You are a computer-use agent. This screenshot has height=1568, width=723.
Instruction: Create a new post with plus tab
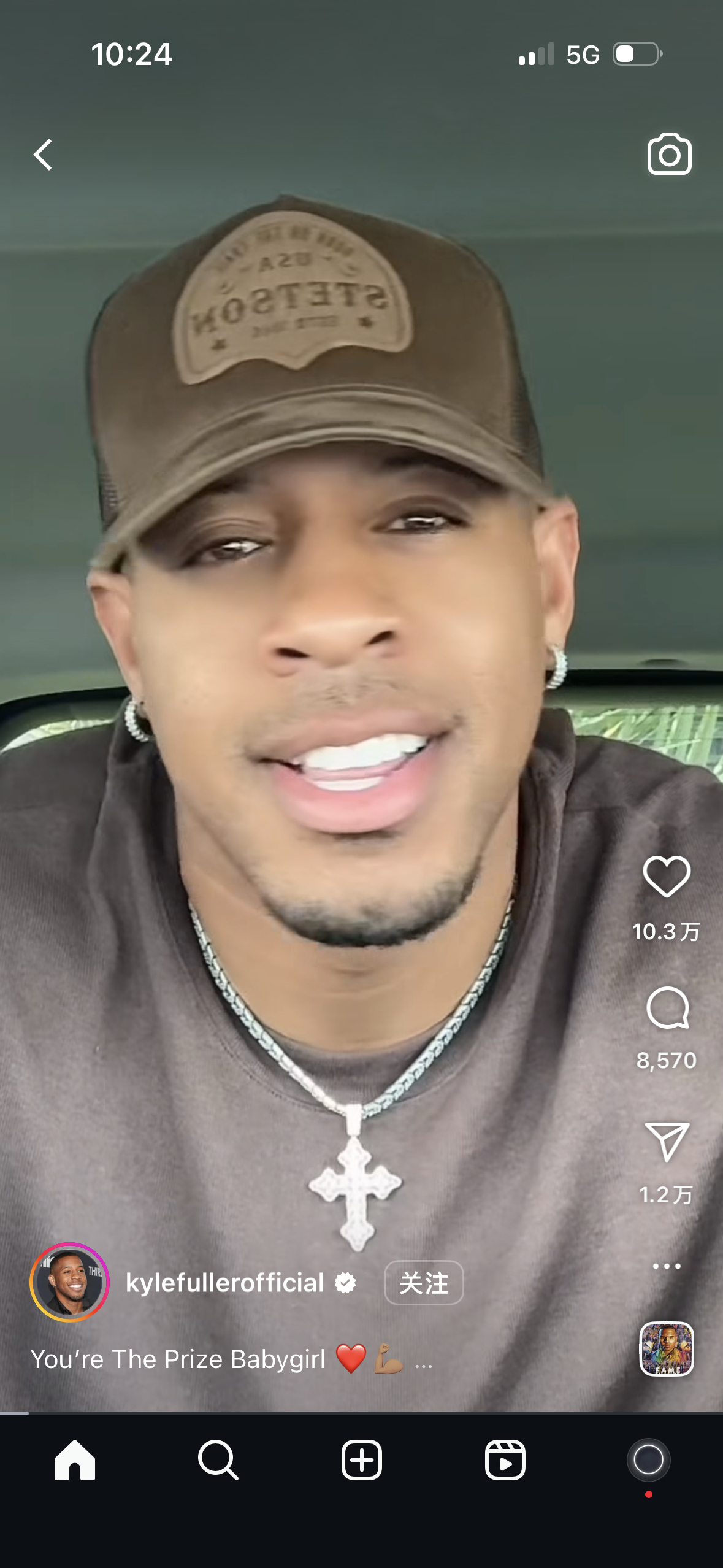tap(361, 1460)
